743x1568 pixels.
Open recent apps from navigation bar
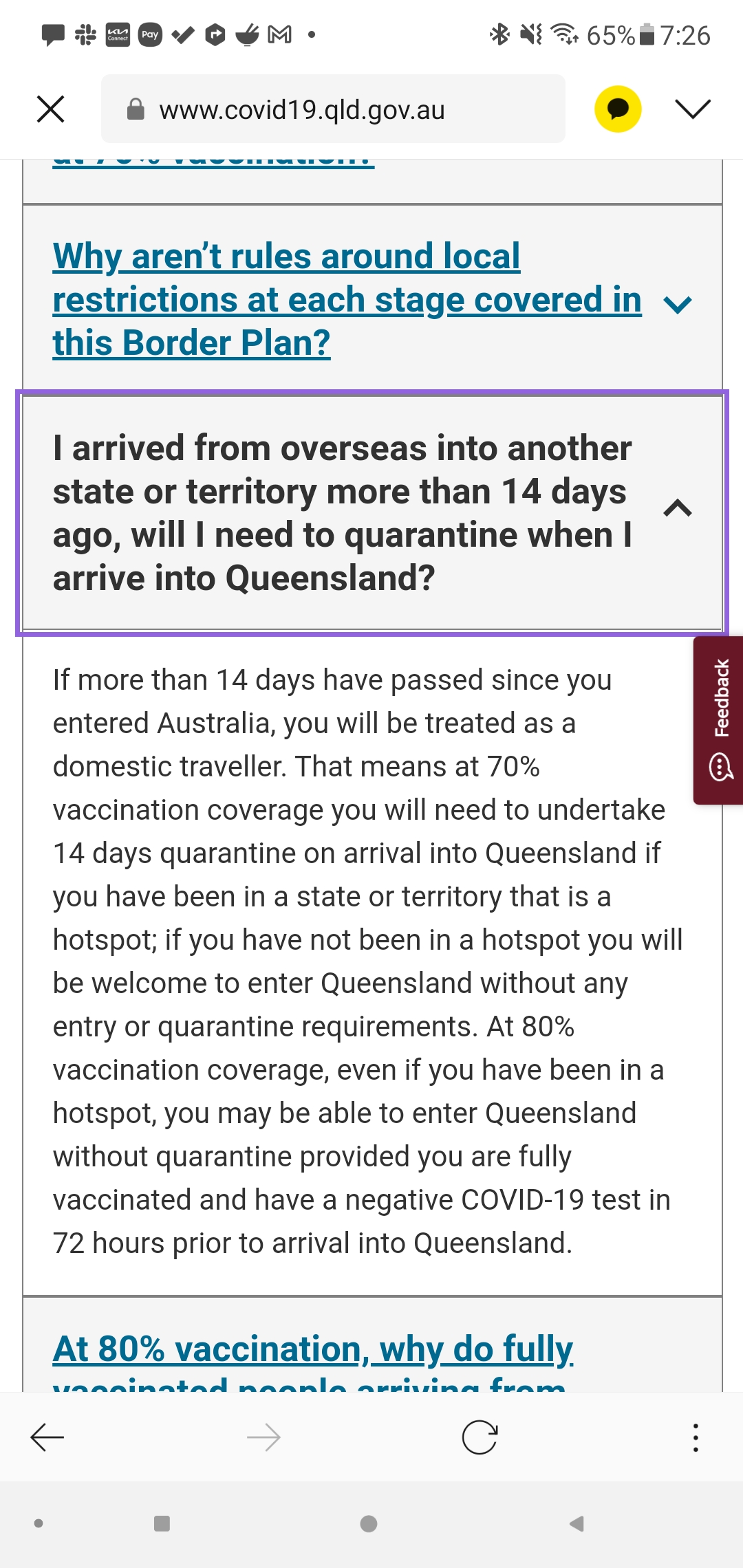click(162, 1524)
